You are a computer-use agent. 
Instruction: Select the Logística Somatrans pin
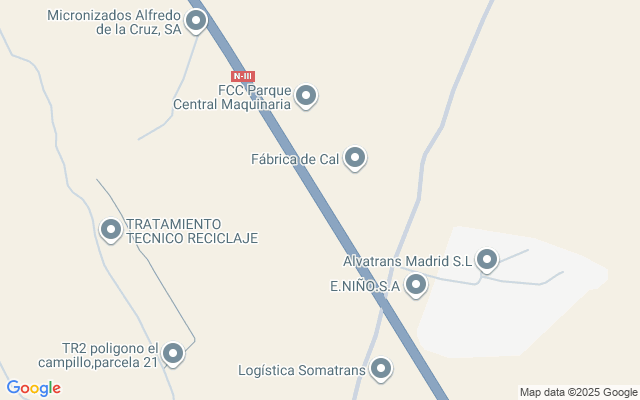pos(381,369)
